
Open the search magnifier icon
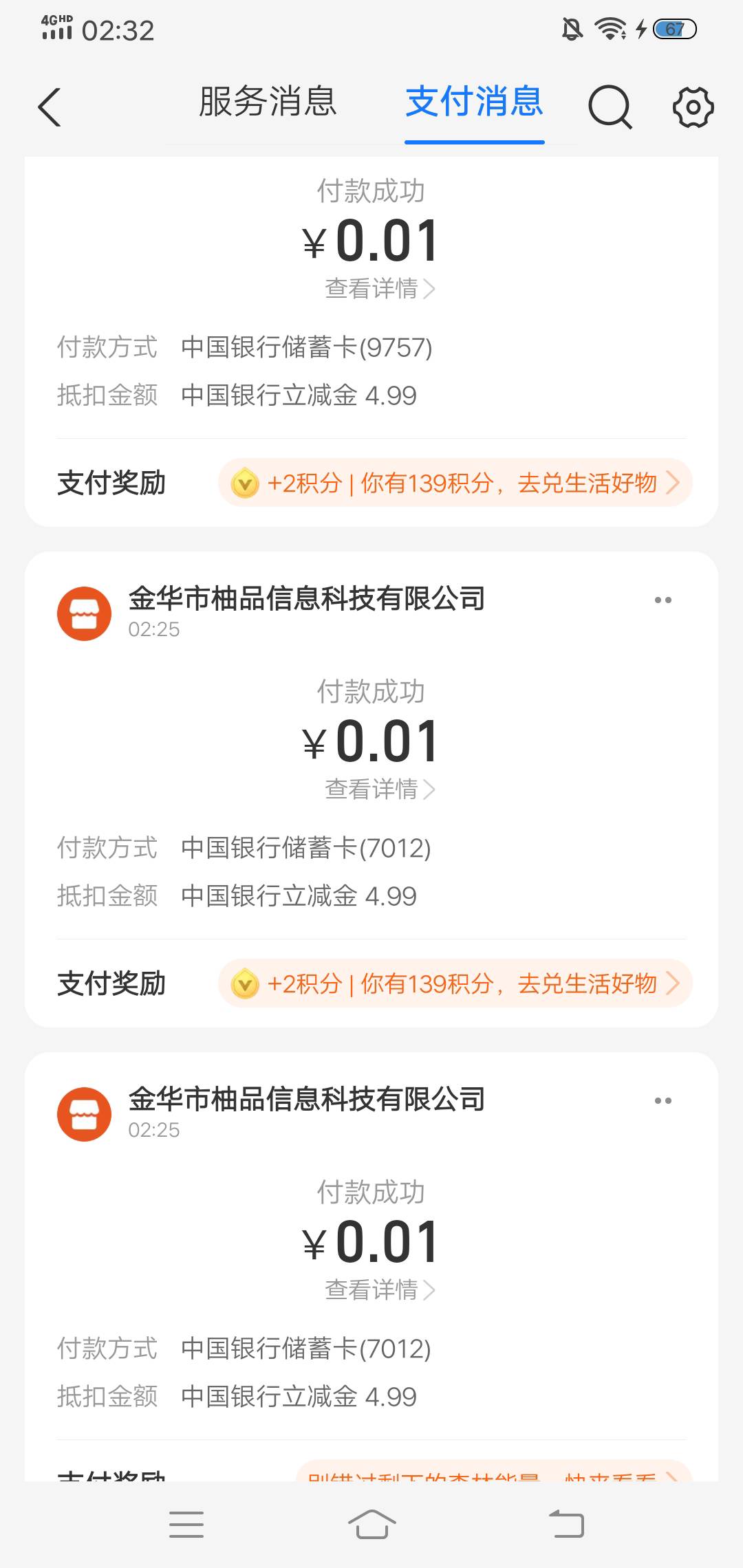click(610, 107)
